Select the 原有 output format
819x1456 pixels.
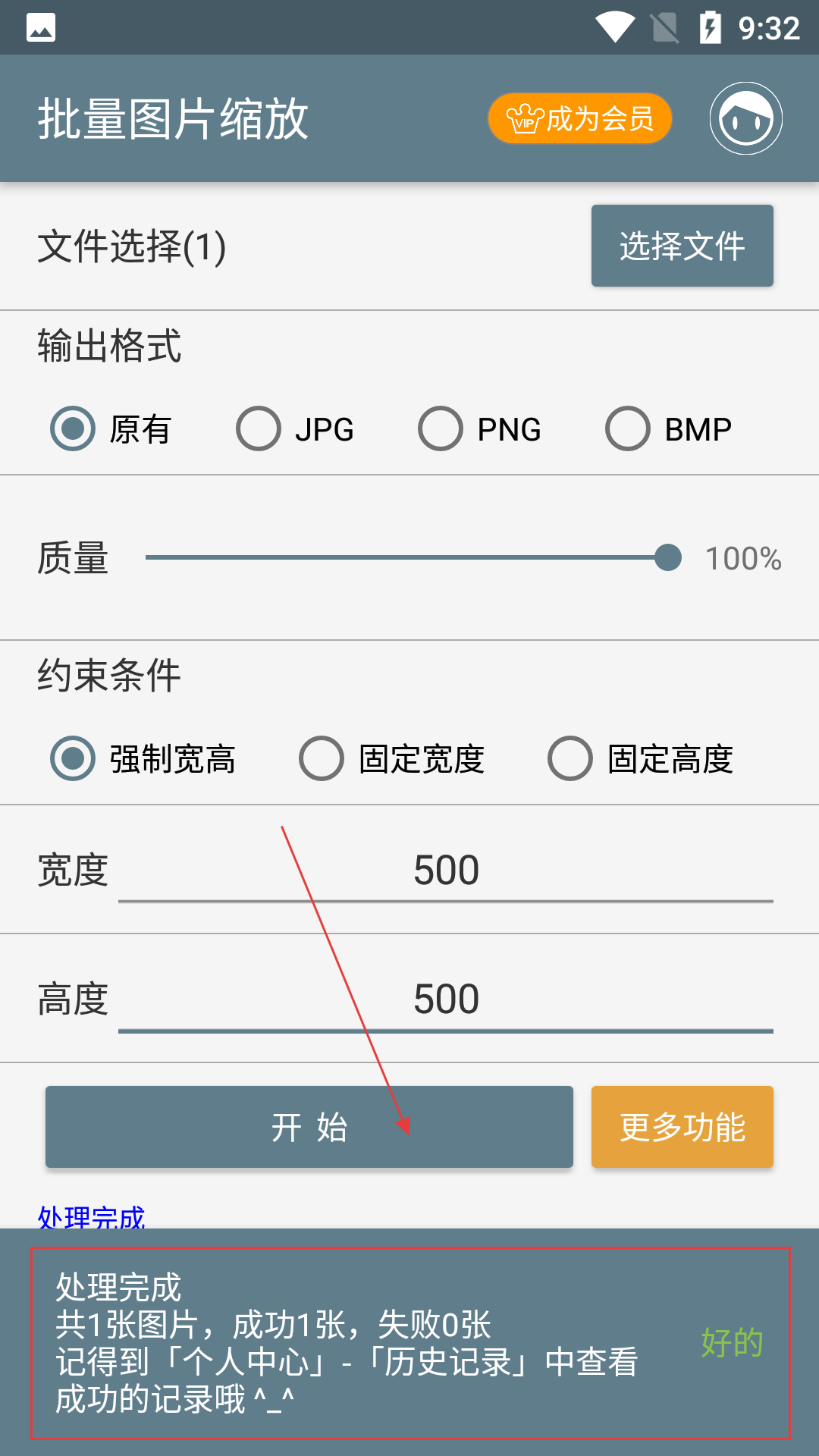111,429
